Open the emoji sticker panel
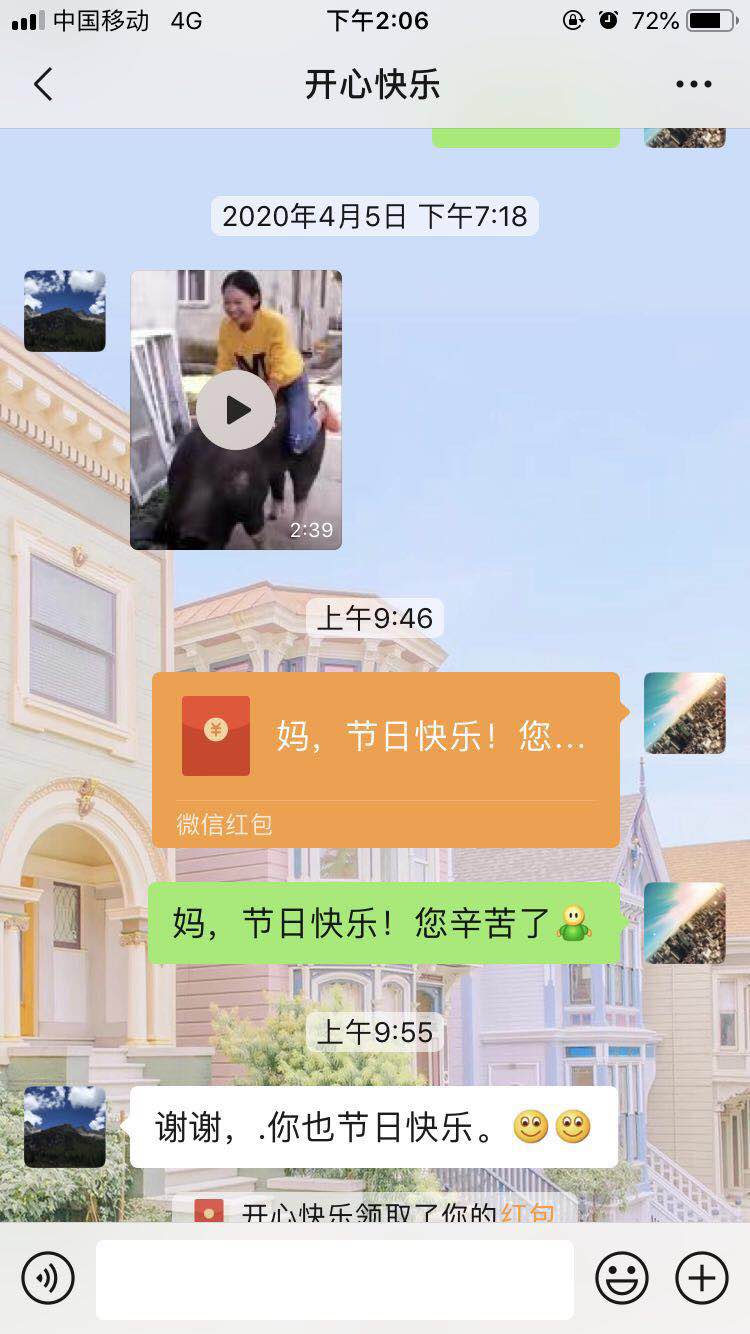This screenshot has width=750, height=1334. (x=622, y=1278)
